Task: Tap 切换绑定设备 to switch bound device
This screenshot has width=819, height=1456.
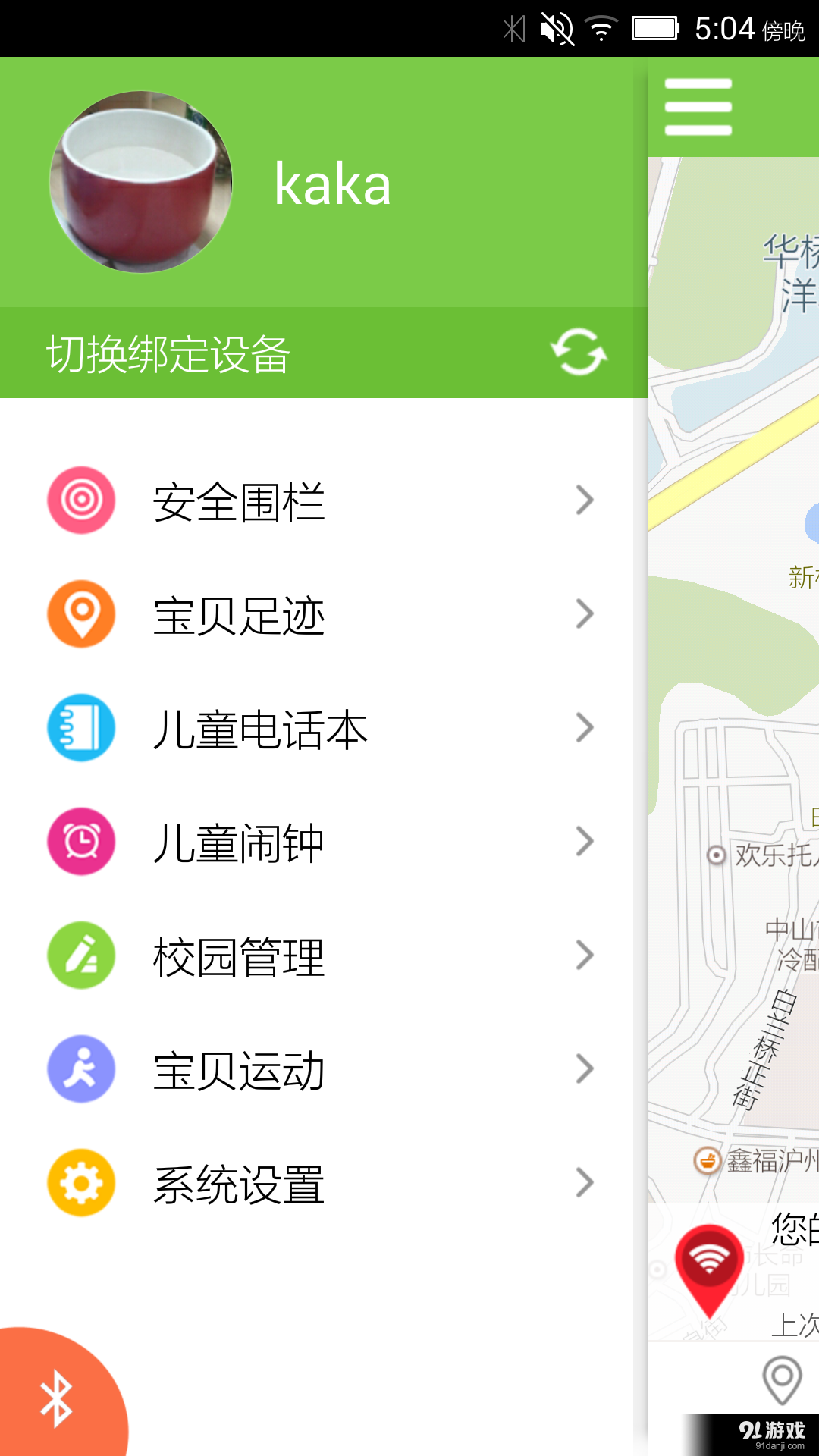Action: pos(168,353)
